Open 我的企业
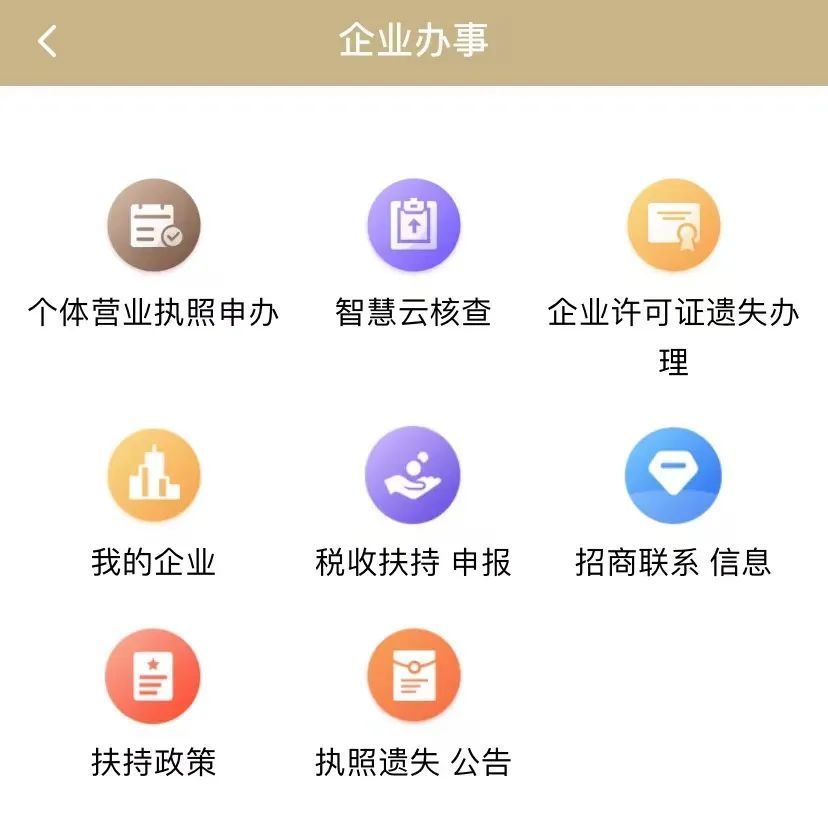Image resolution: width=828 pixels, height=826 pixels. (153, 476)
